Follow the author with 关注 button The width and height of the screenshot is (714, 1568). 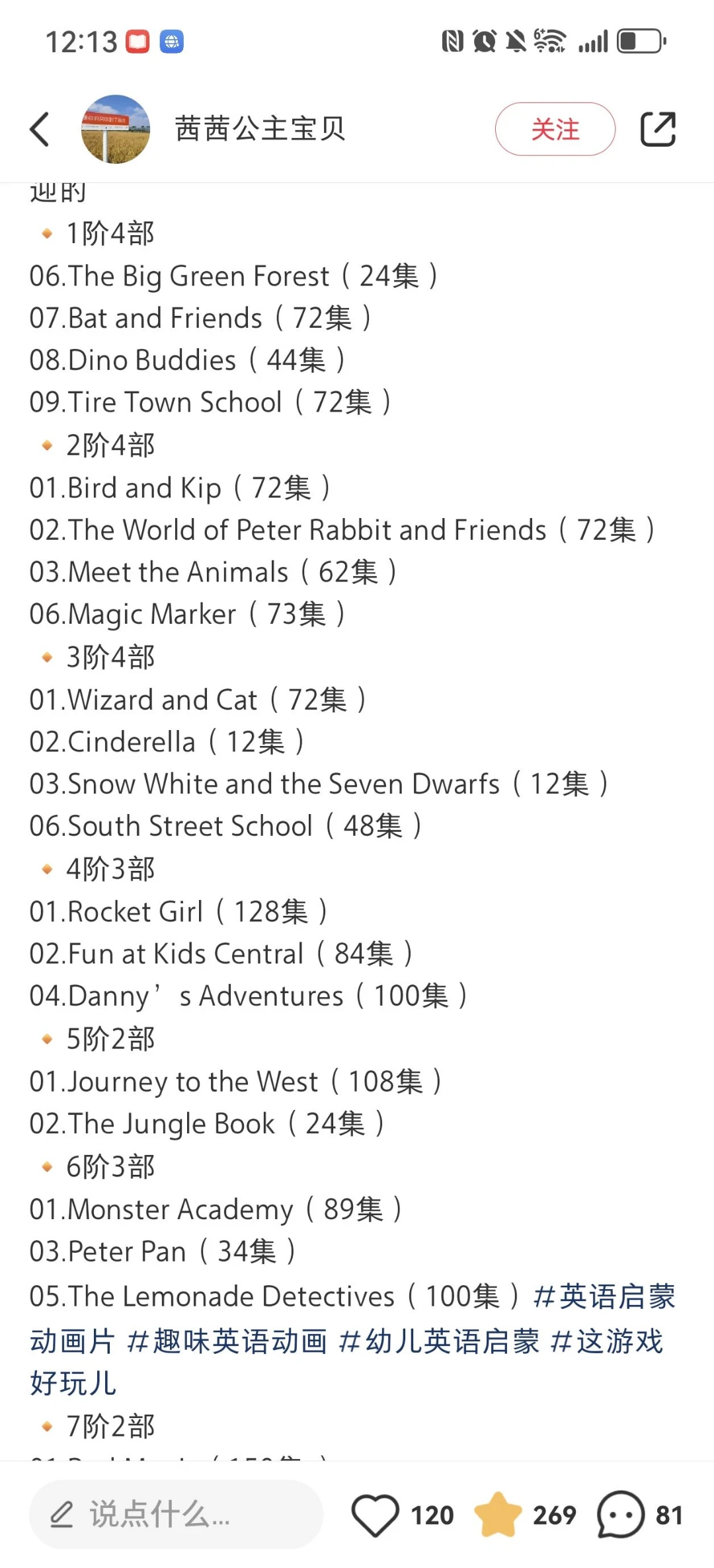click(555, 129)
